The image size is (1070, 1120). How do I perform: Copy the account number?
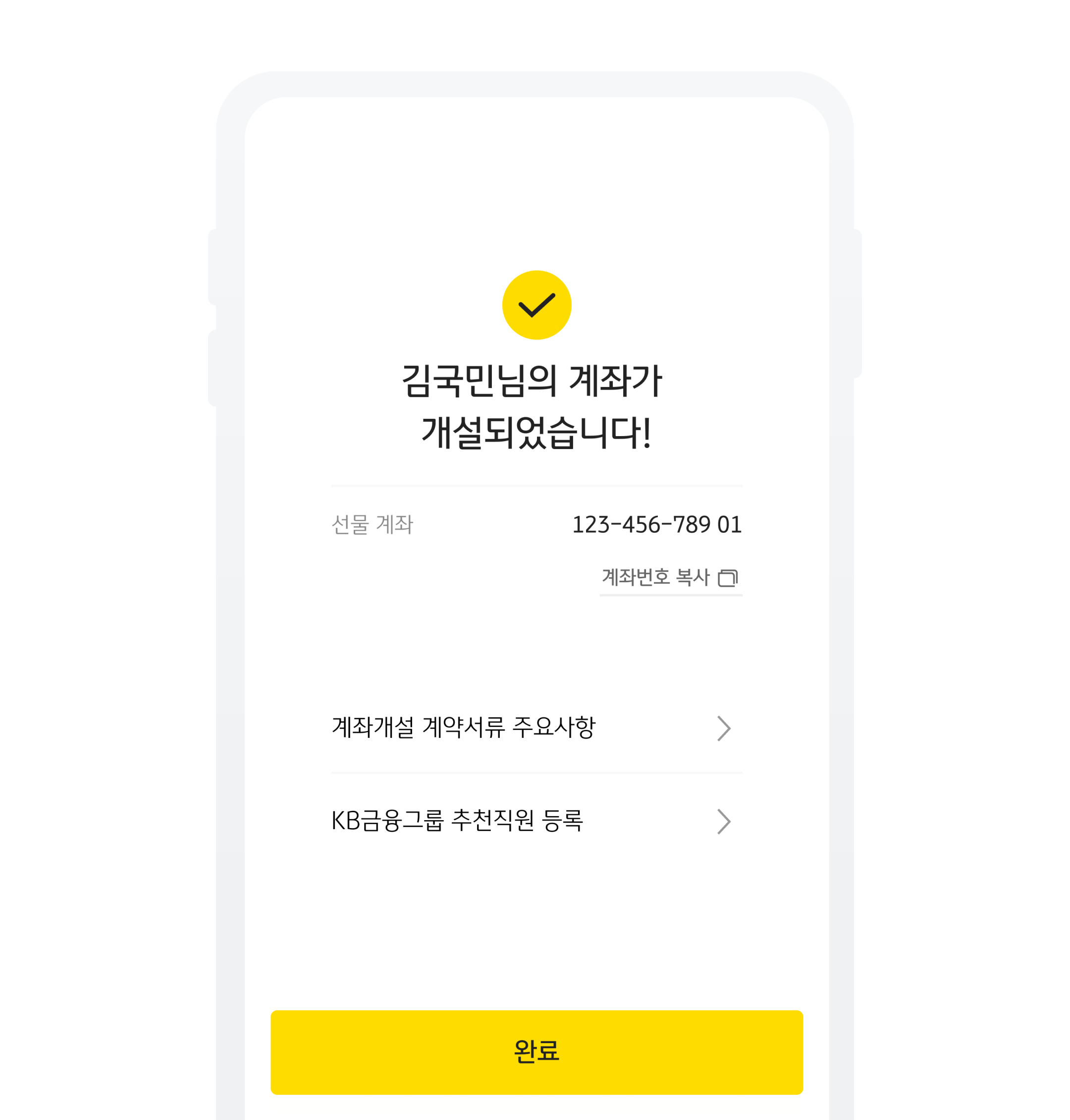click(670, 578)
